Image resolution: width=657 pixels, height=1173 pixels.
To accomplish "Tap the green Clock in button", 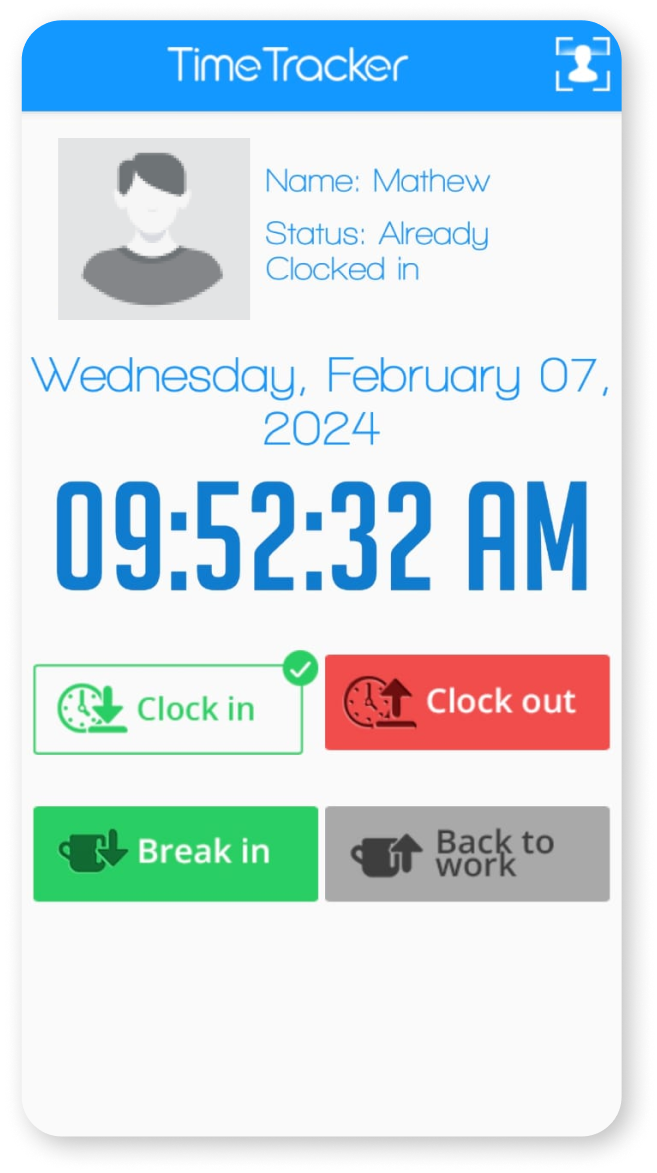I will (x=168, y=709).
